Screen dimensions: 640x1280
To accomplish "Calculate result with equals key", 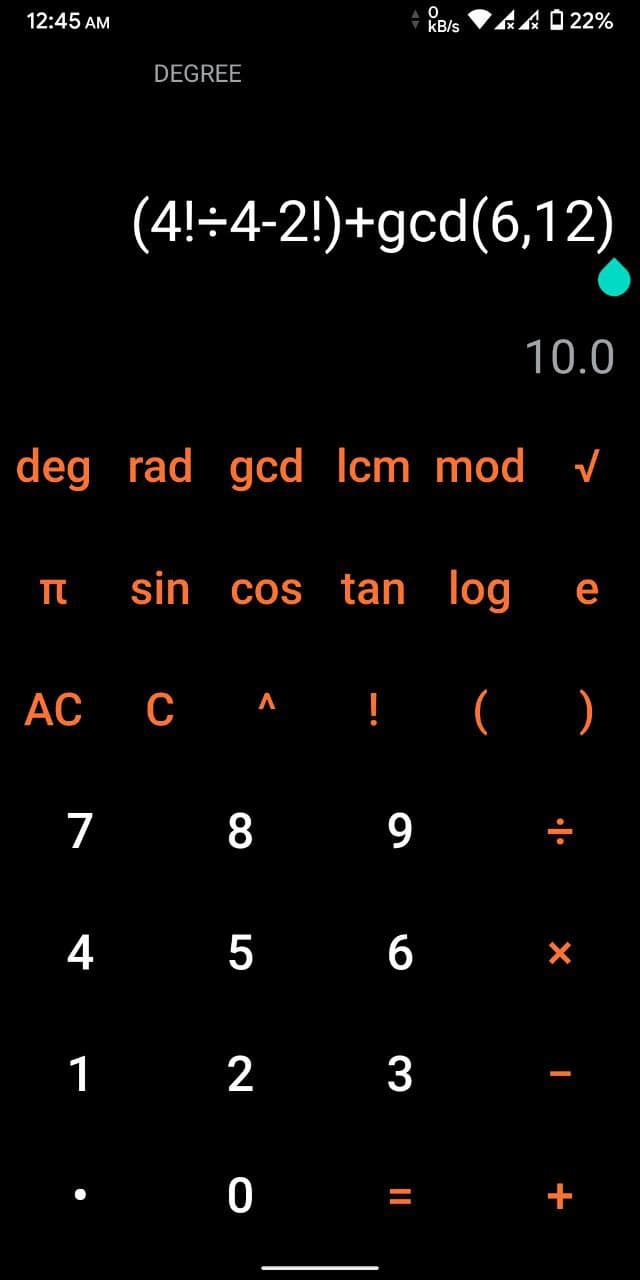I will pyautogui.click(x=400, y=1196).
